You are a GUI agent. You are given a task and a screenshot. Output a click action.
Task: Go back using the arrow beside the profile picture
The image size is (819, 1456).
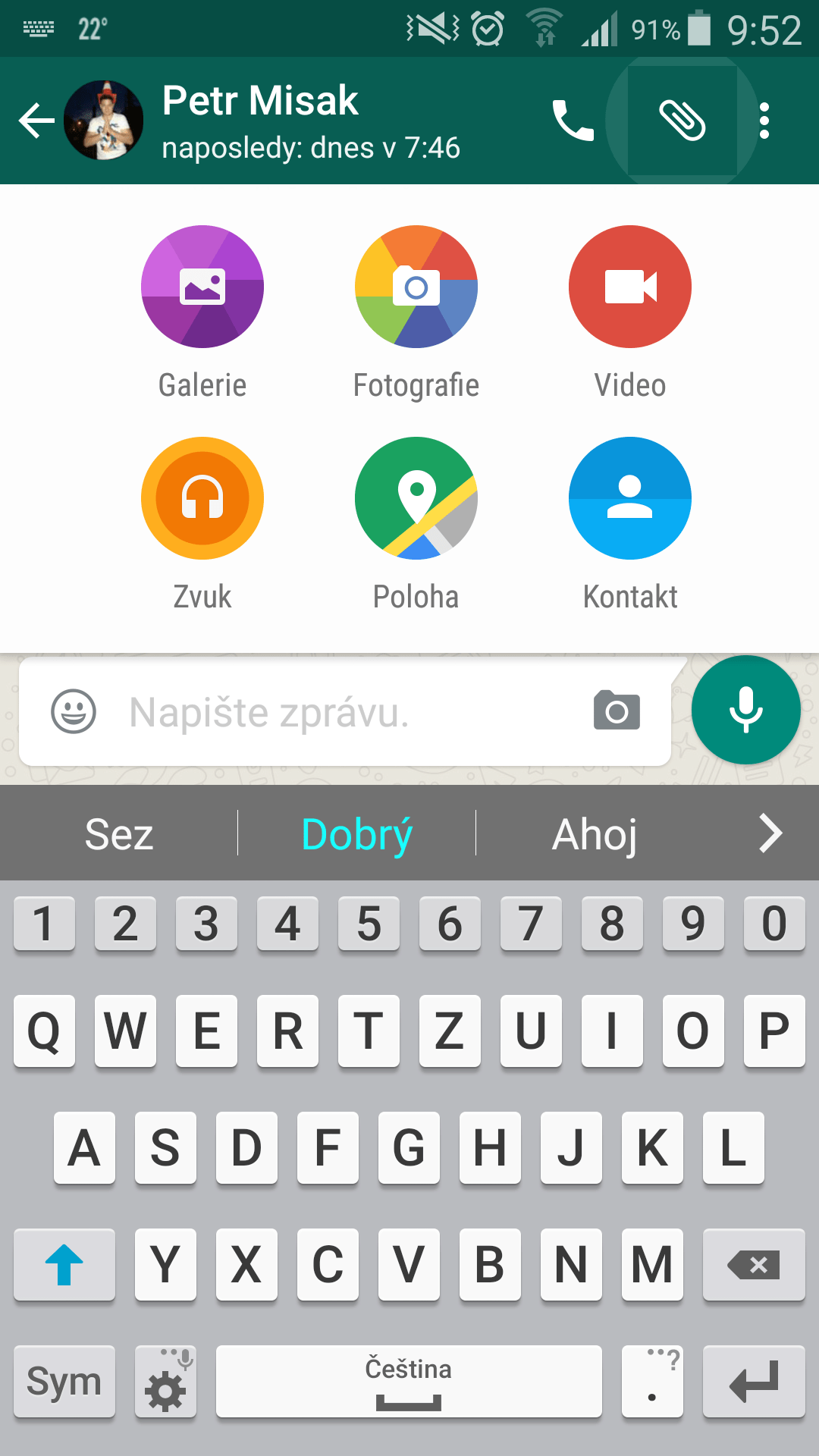(x=36, y=121)
